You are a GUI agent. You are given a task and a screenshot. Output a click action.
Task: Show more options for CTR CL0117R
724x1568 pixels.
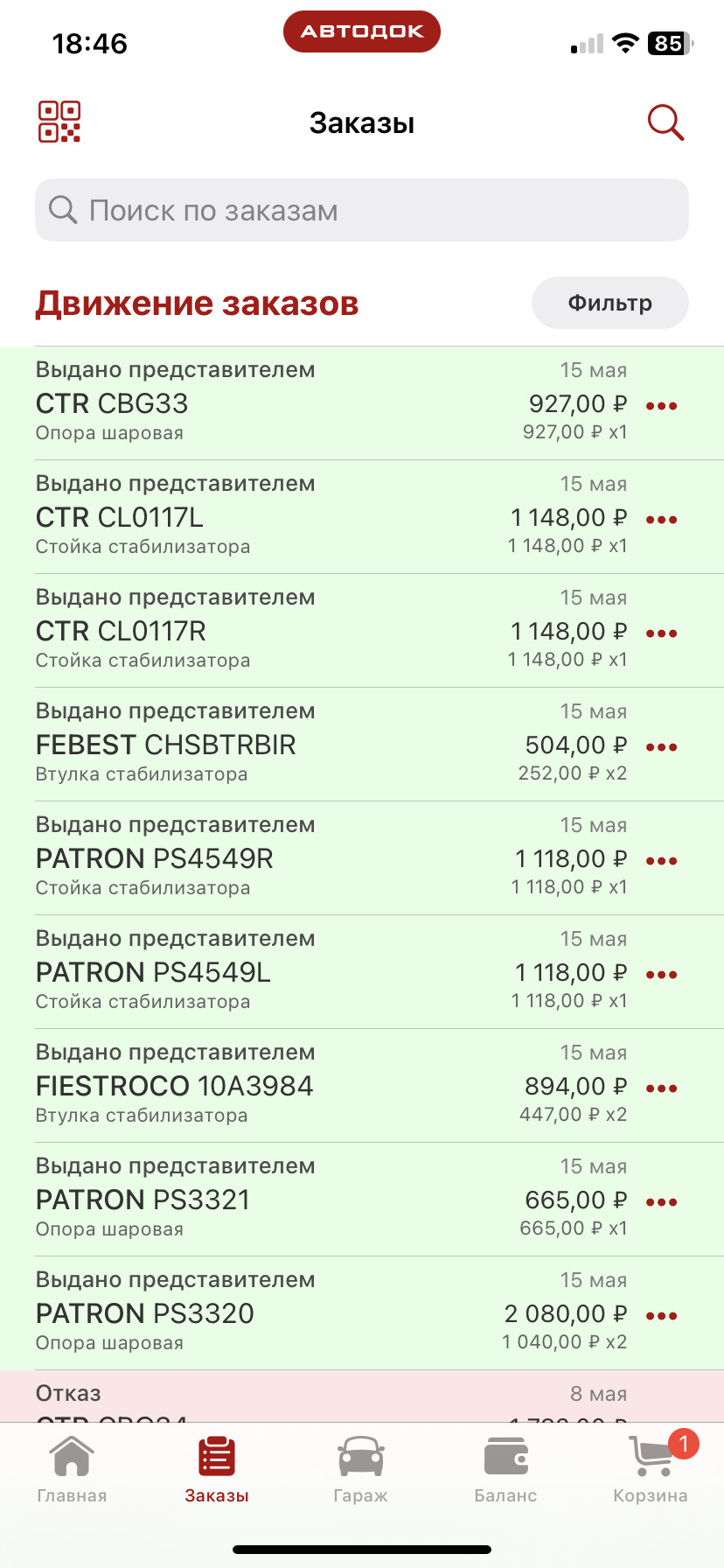[662, 633]
